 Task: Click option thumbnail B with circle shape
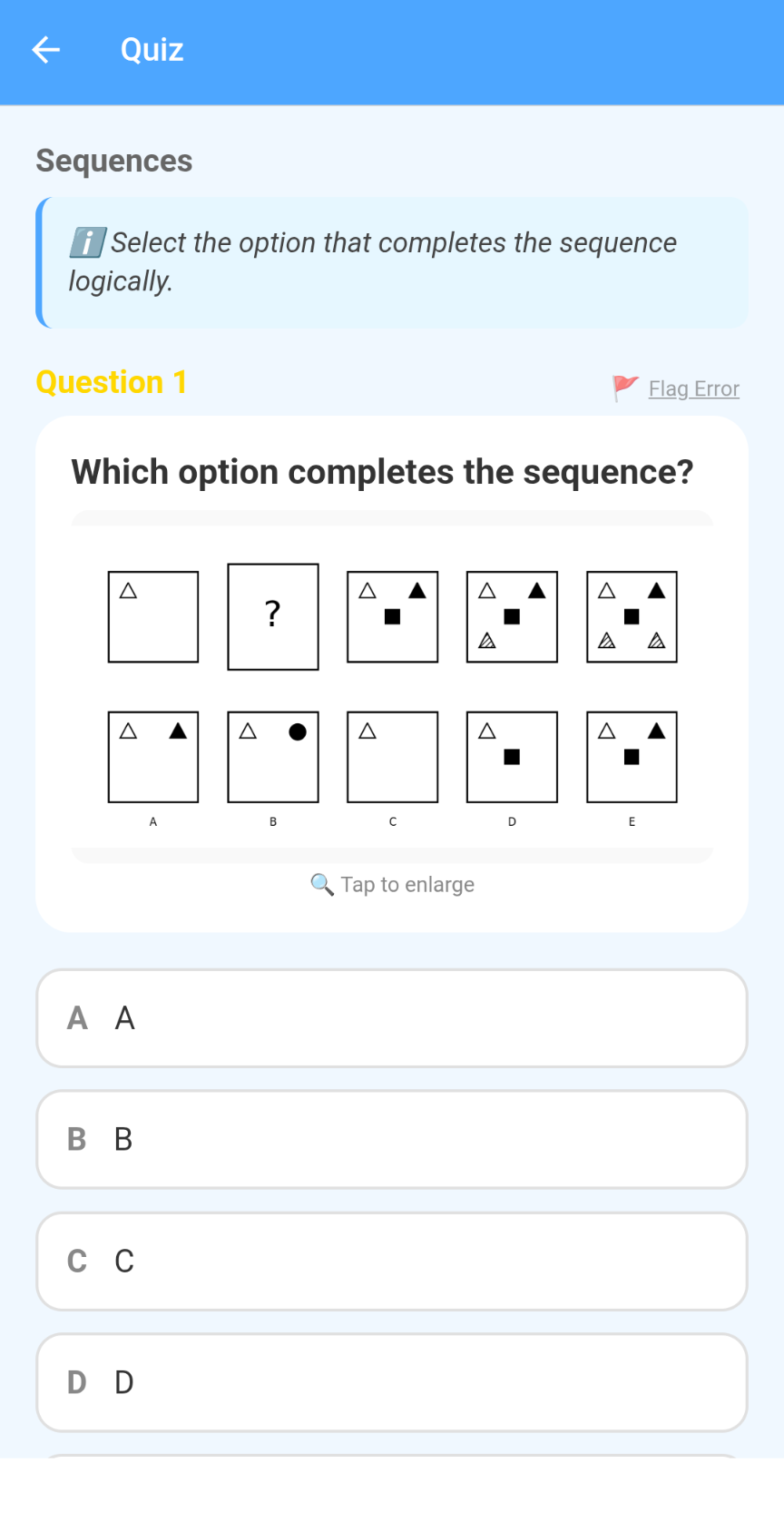272,756
